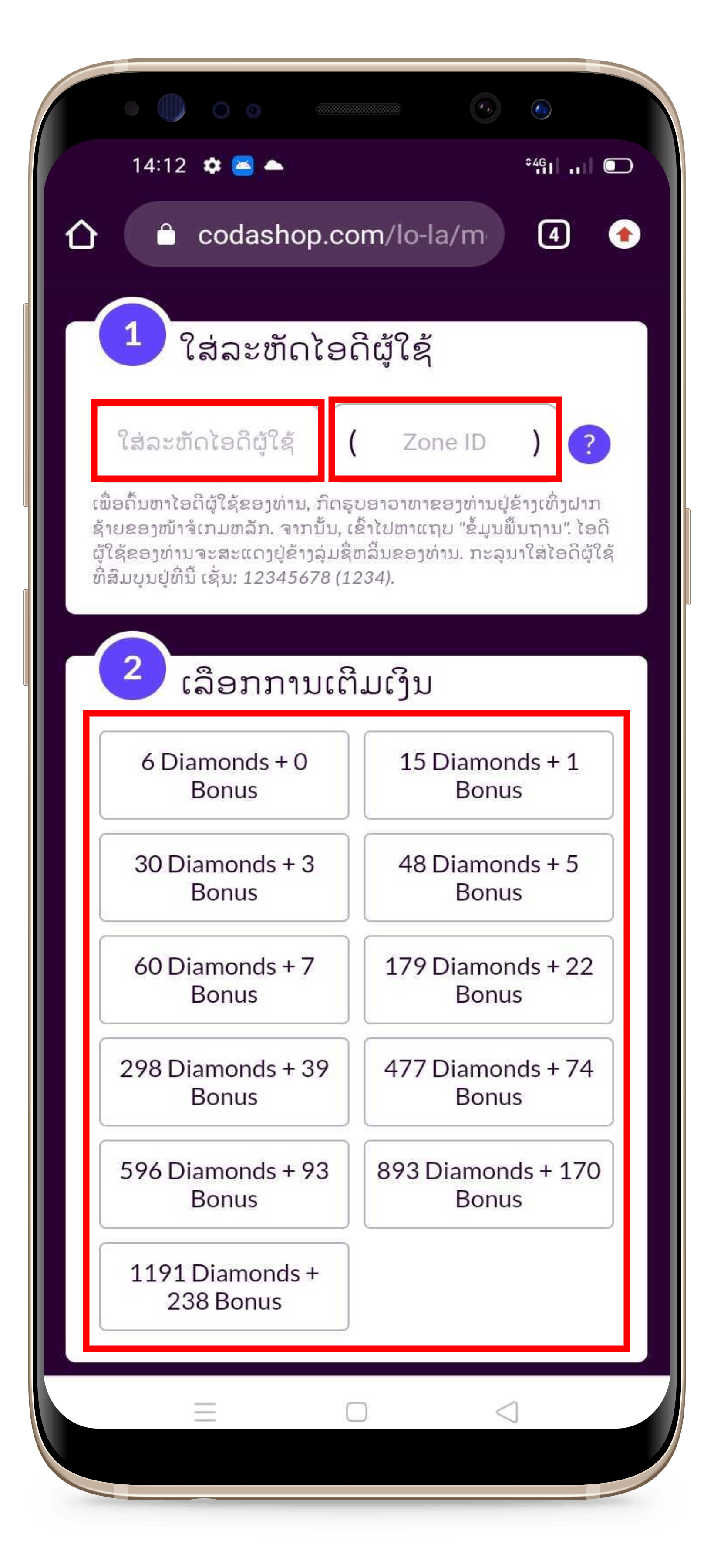Tap the browser update arrow icon

[x=624, y=235]
